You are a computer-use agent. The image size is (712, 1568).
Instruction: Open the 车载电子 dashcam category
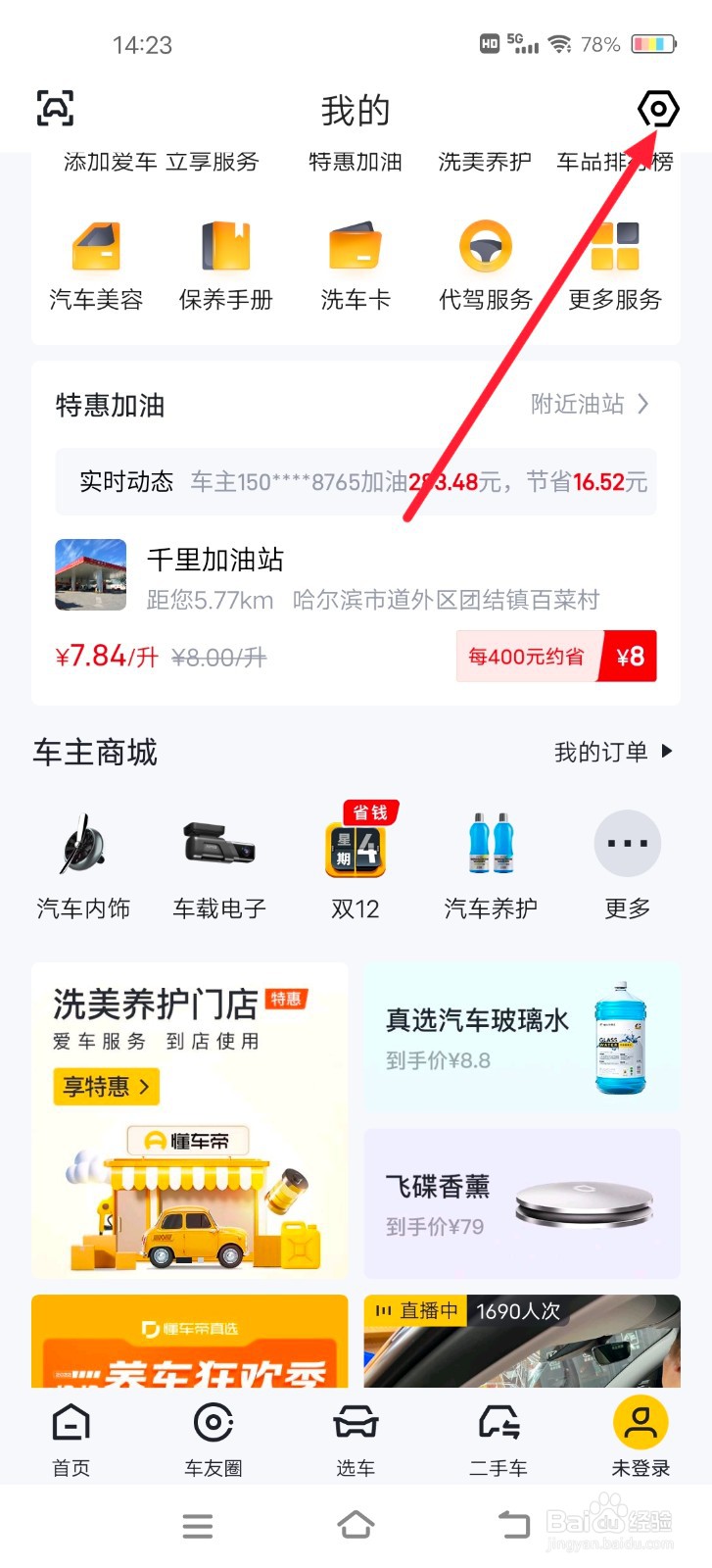pyautogui.click(x=219, y=845)
